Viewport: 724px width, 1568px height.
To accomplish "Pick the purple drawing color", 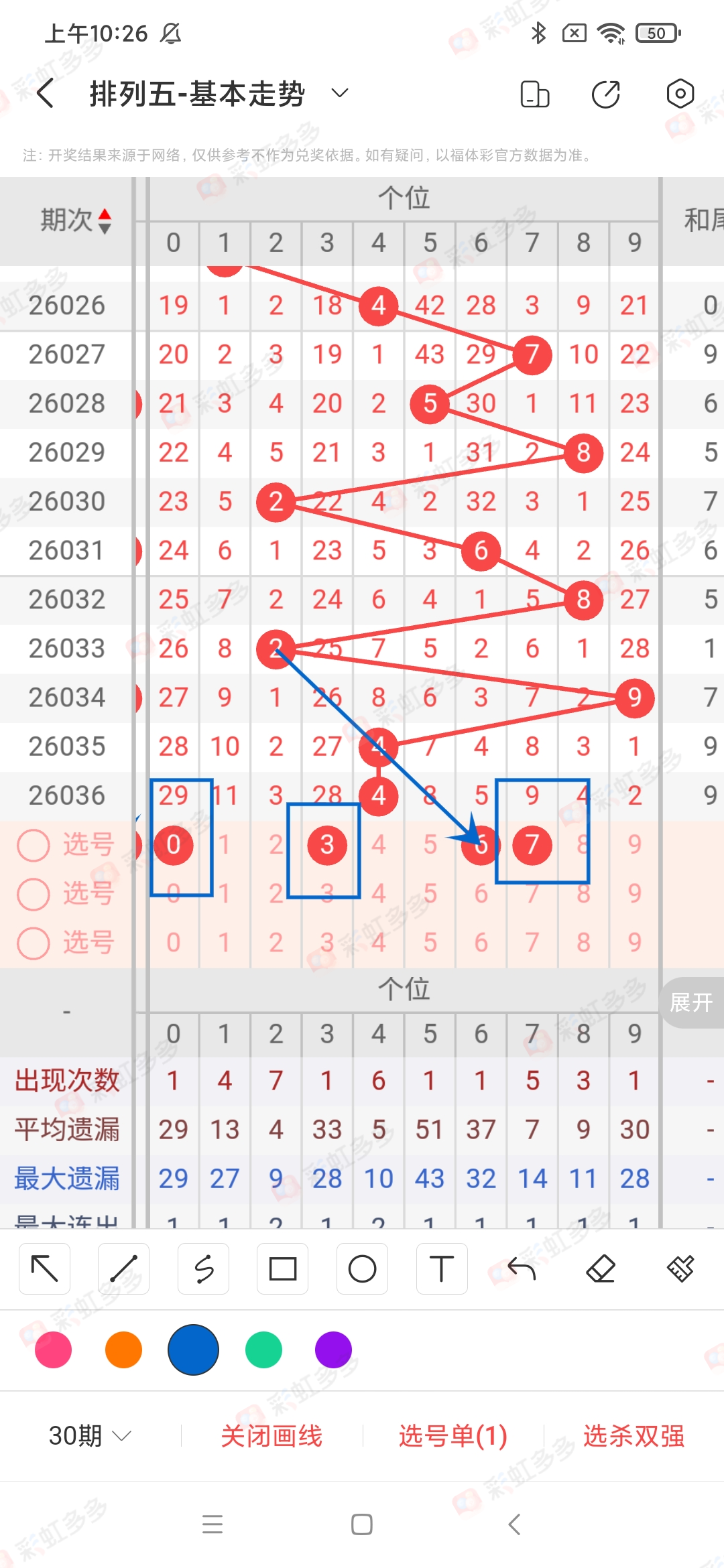I will [x=333, y=1350].
